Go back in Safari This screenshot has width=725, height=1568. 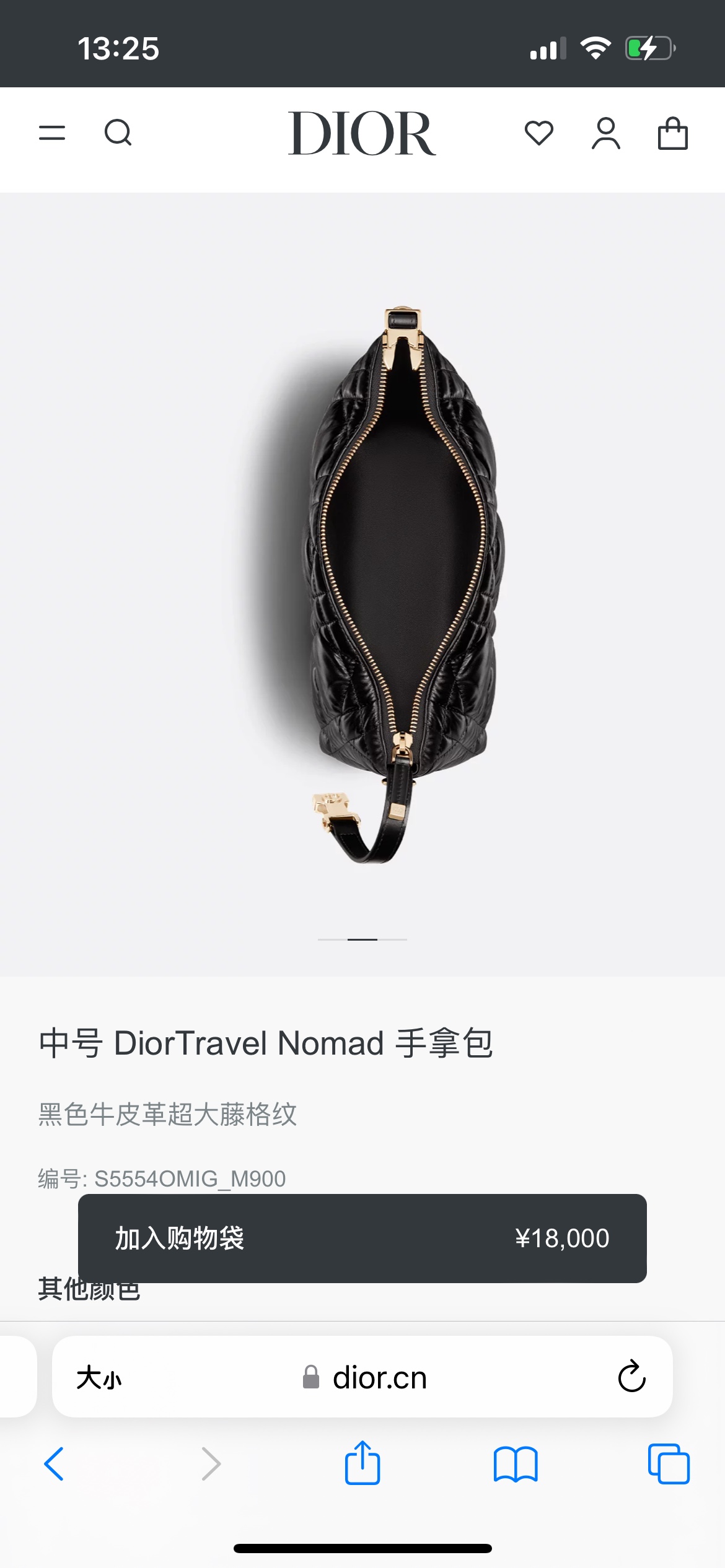(54, 1464)
